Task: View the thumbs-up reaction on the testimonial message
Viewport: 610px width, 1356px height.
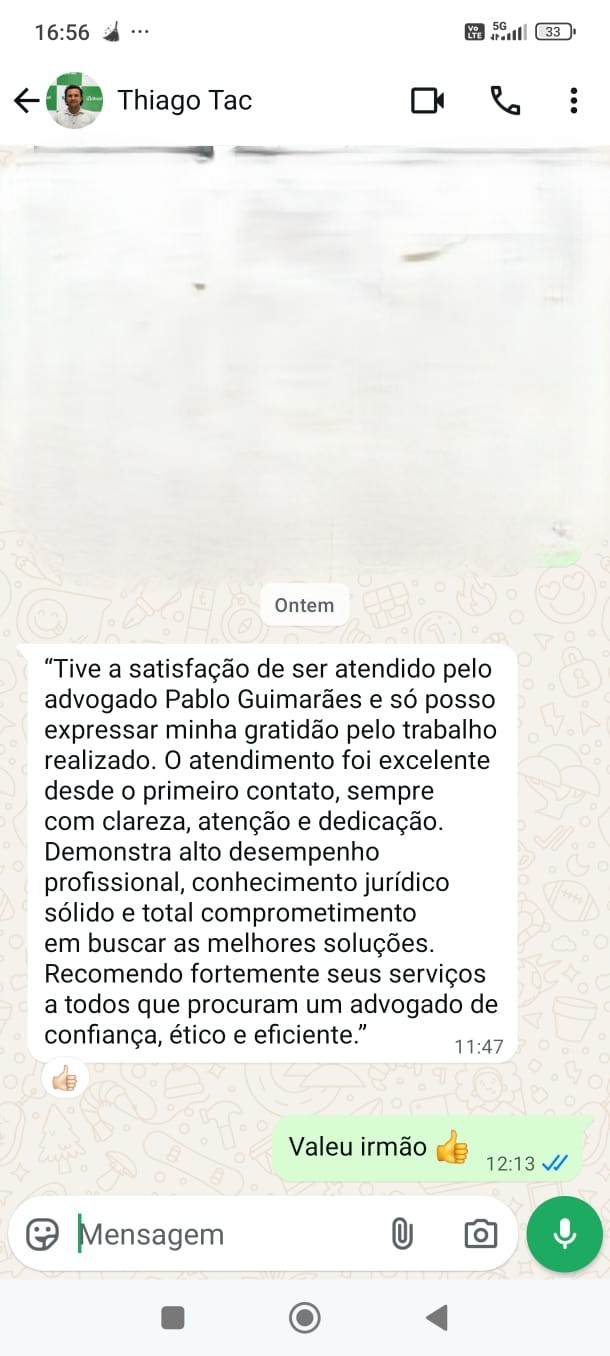Action: coord(65,1078)
